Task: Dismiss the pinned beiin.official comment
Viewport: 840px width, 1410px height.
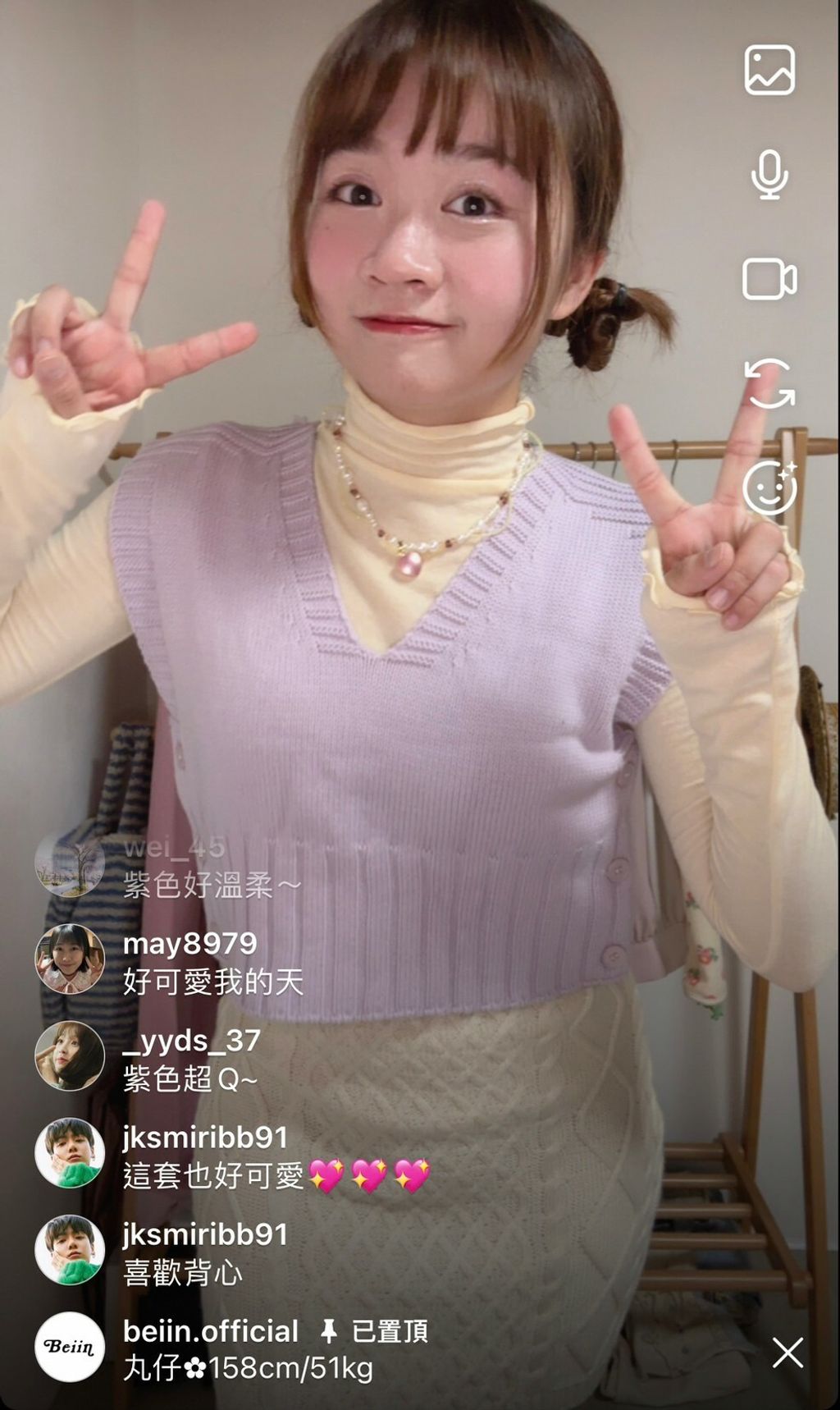Action: click(787, 1353)
